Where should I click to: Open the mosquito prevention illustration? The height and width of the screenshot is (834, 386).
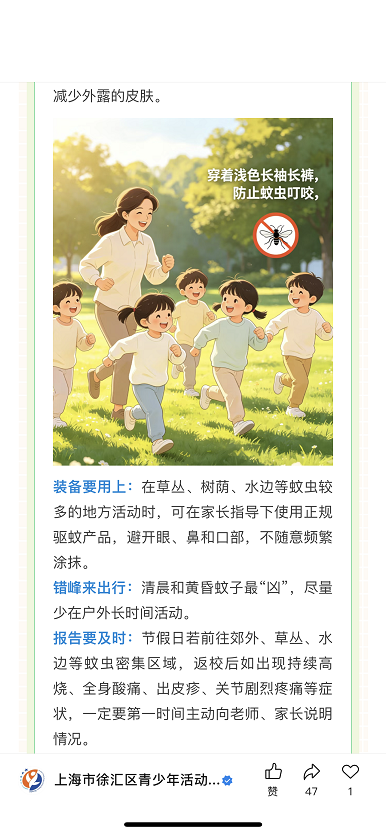coord(193,291)
